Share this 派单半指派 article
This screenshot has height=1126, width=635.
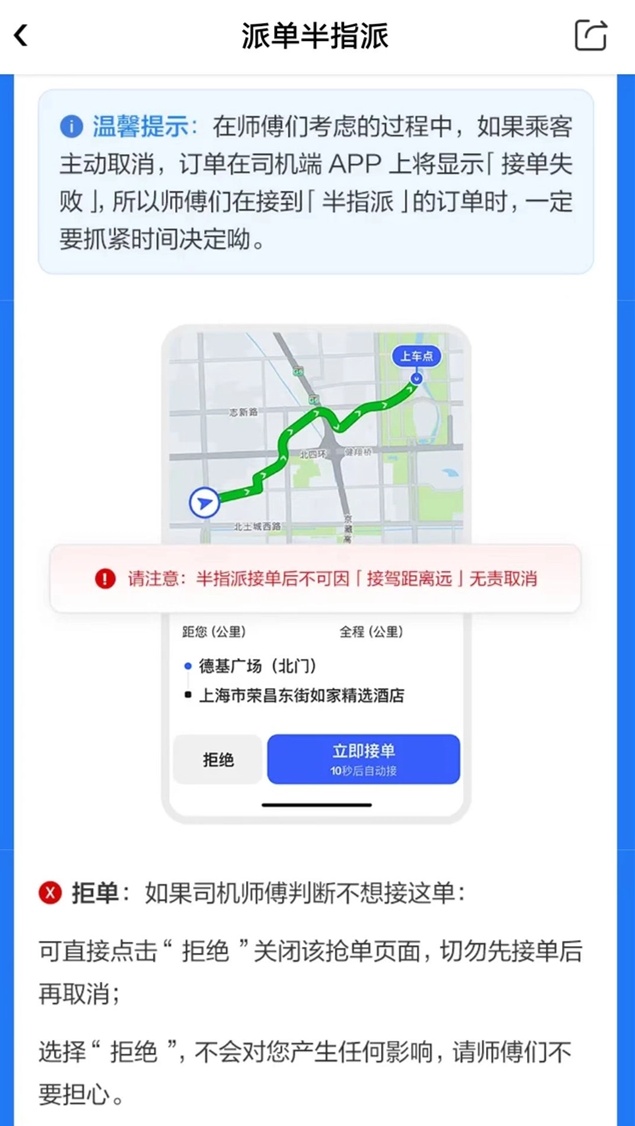591,35
